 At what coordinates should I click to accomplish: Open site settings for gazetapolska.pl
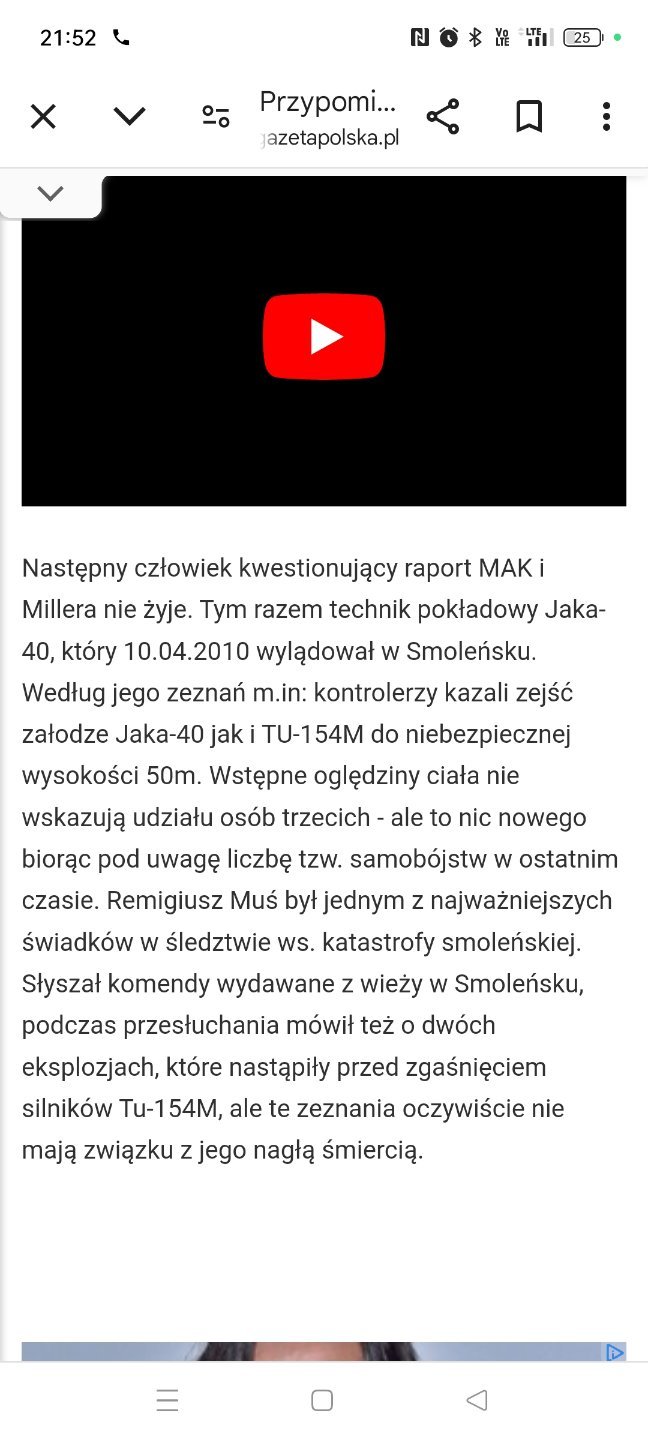pyautogui.click(x=215, y=117)
